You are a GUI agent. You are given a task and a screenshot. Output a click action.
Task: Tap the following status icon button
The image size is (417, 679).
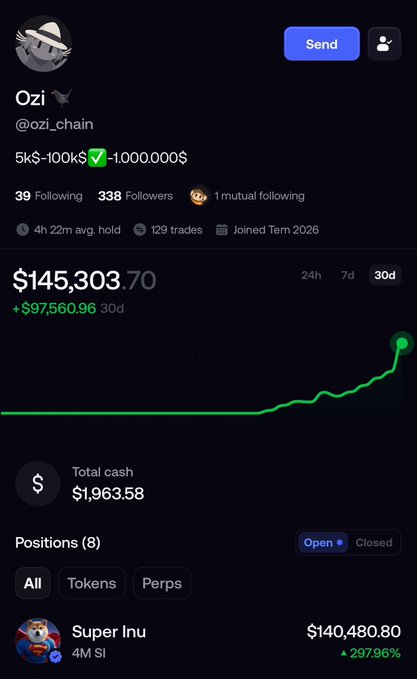[384, 44]
